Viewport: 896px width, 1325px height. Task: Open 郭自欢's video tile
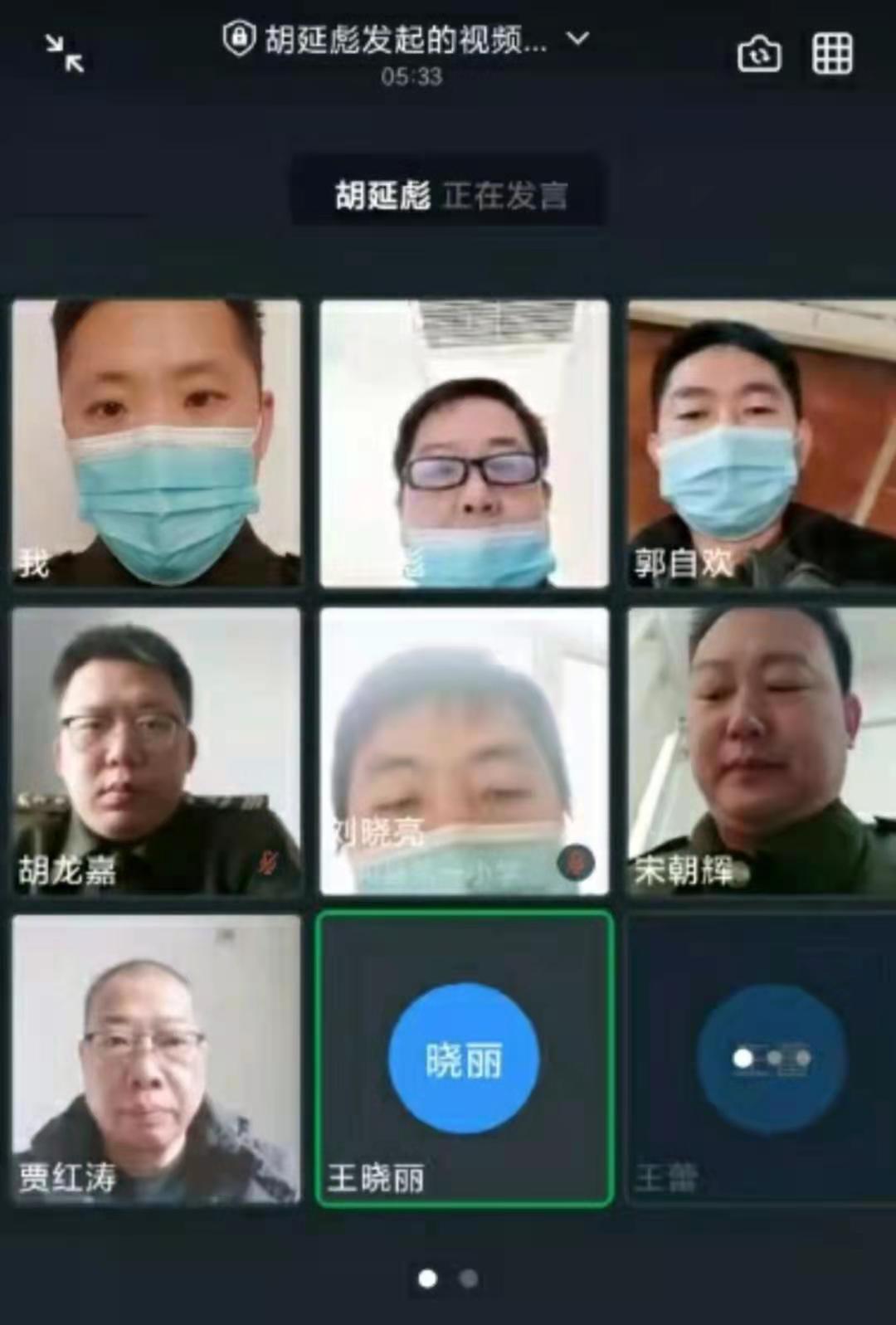tap(761, 443)
